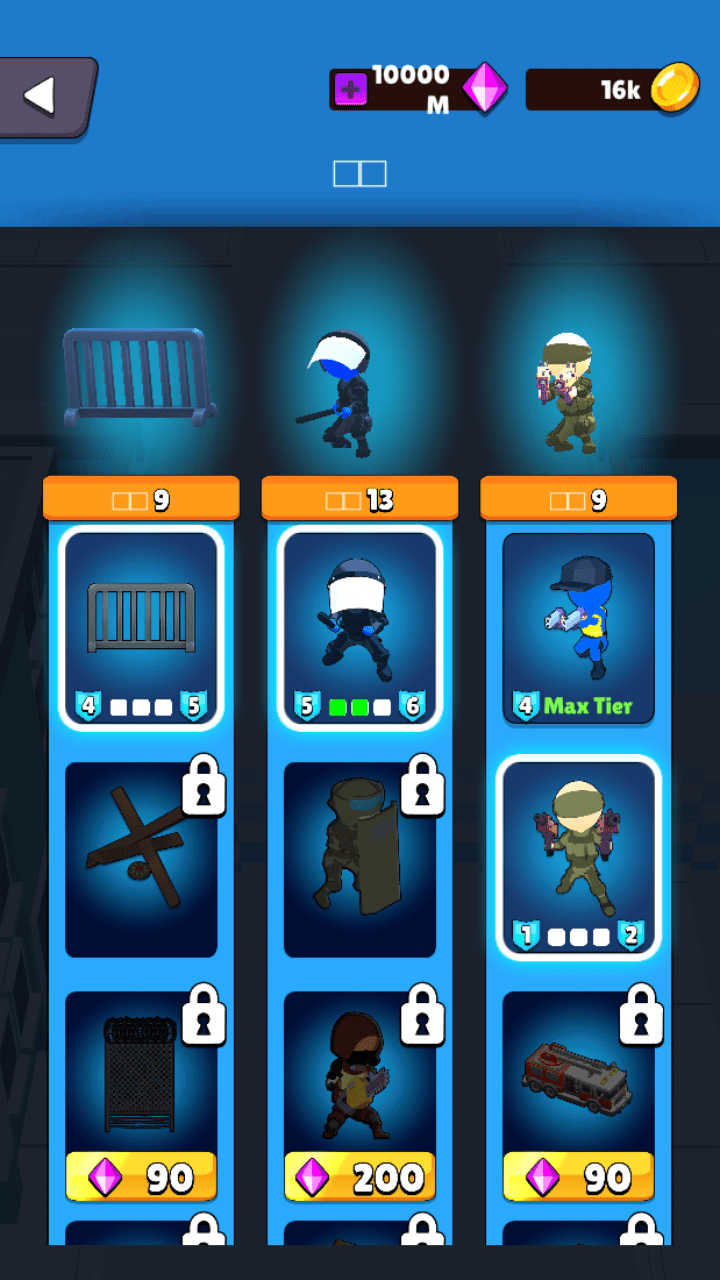The height and width of the screenshot is (1280, 720).
Task: Add more gems with the purple plus
Action: 350,91
